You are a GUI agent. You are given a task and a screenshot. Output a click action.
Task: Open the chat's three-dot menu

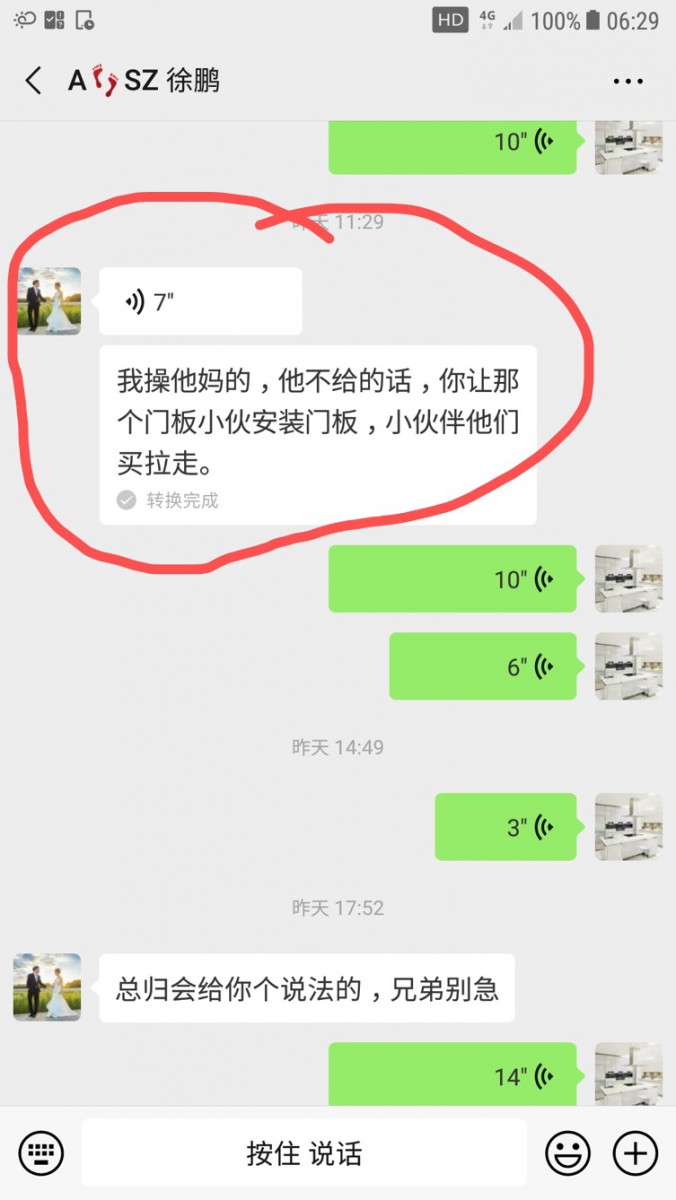(627, 81)
